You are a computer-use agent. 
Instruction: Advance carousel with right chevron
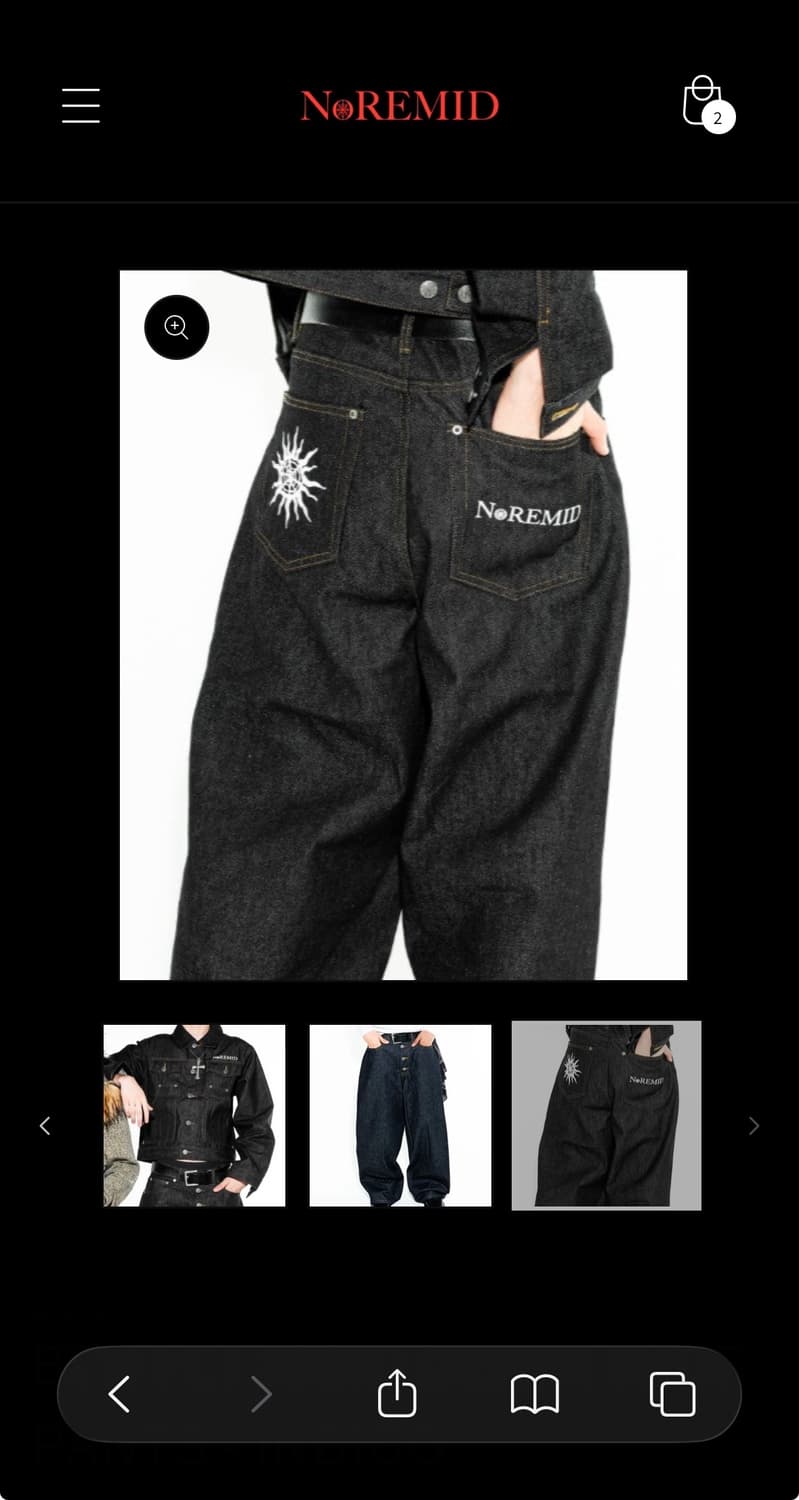755,1125
